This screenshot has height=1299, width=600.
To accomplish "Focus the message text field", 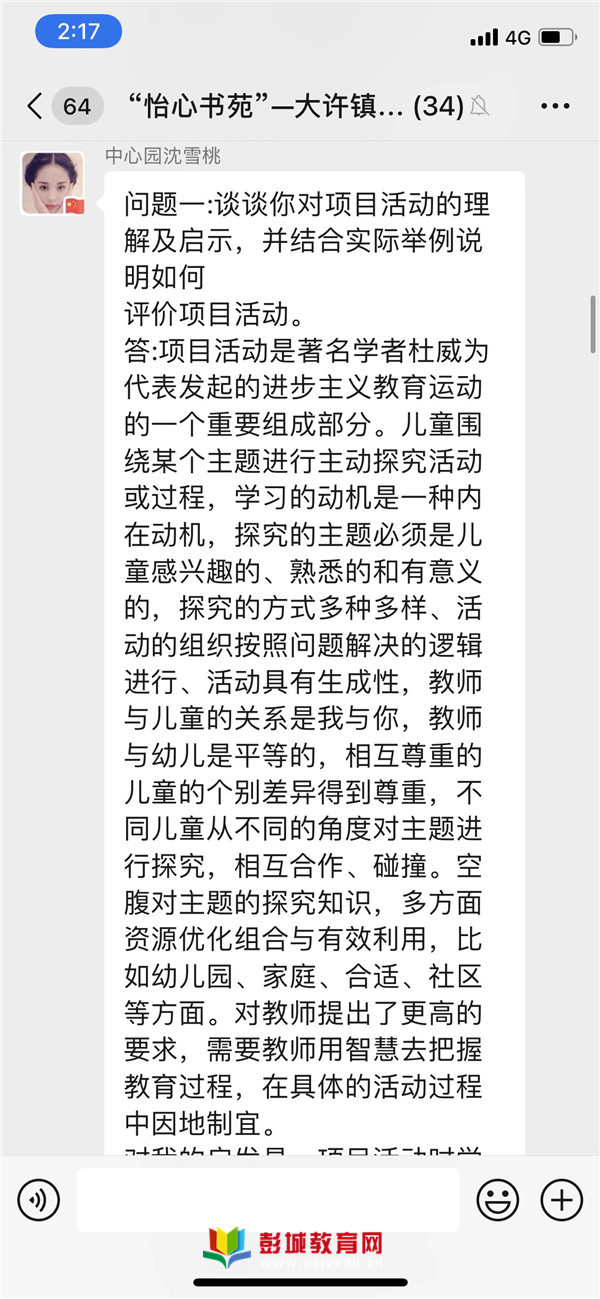I will point(268,1199).
